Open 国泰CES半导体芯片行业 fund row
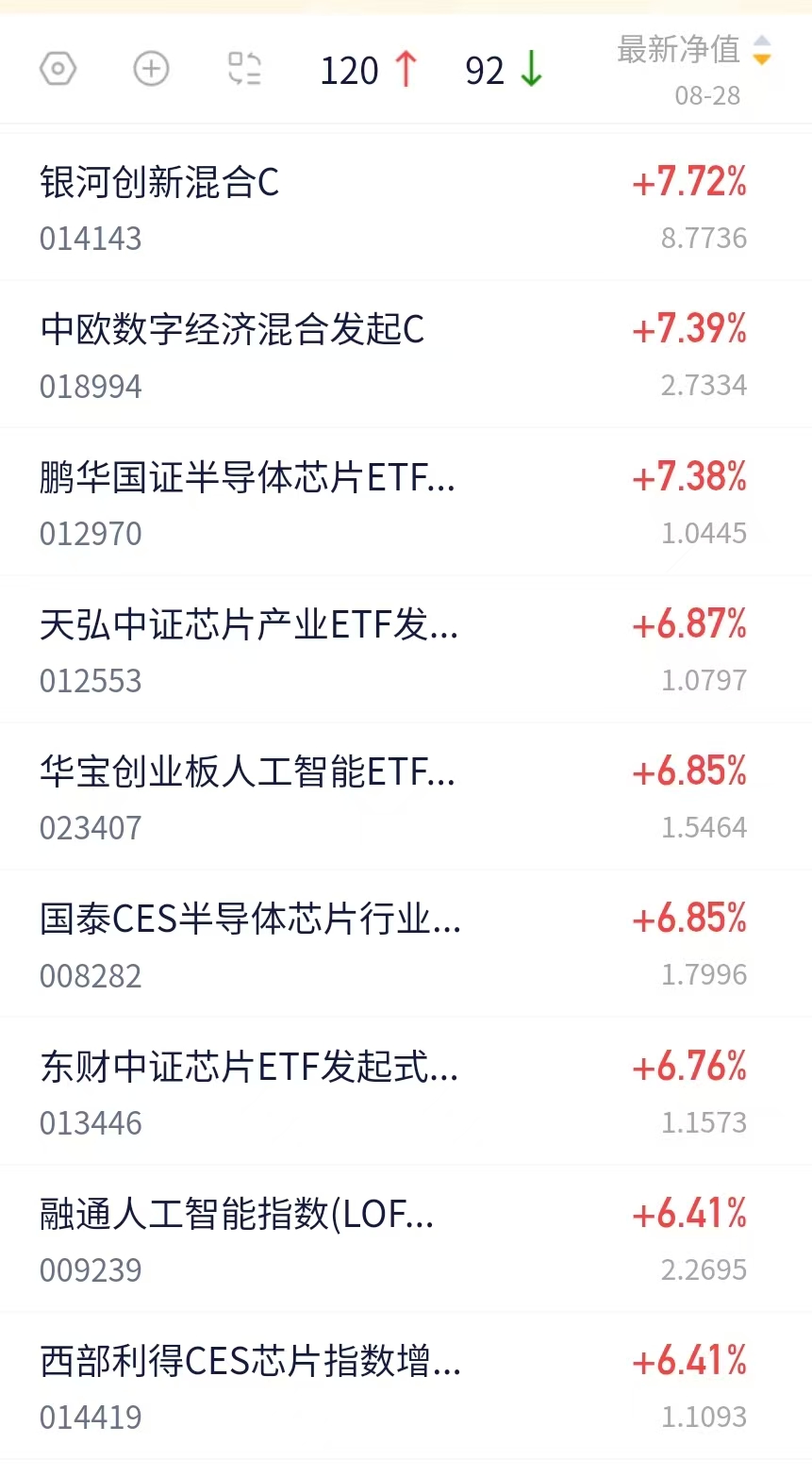 (406, 943)
